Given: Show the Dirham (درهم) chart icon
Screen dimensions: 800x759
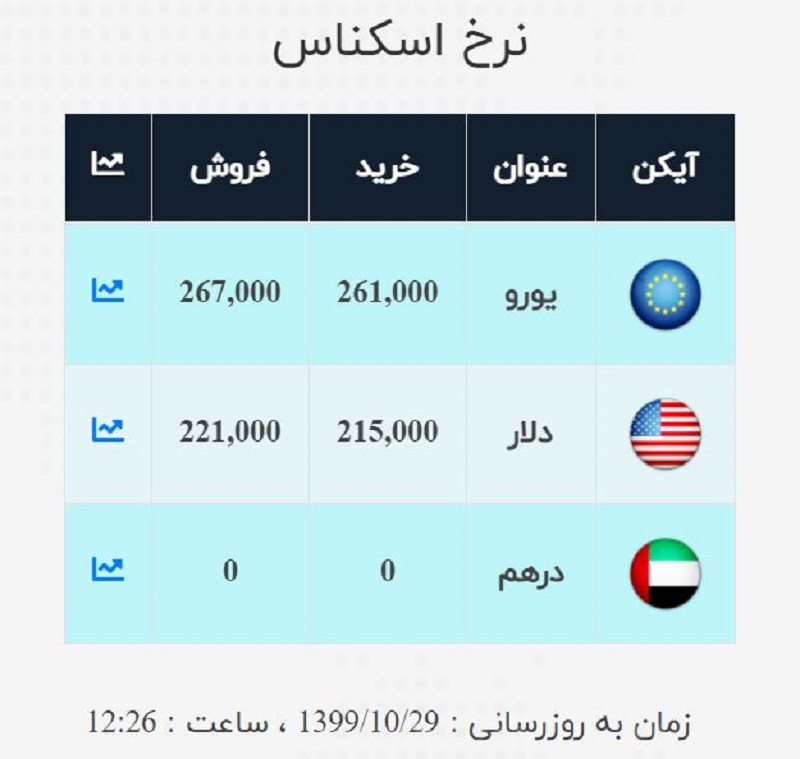Looking at the screenshot, I should [107, 569].
